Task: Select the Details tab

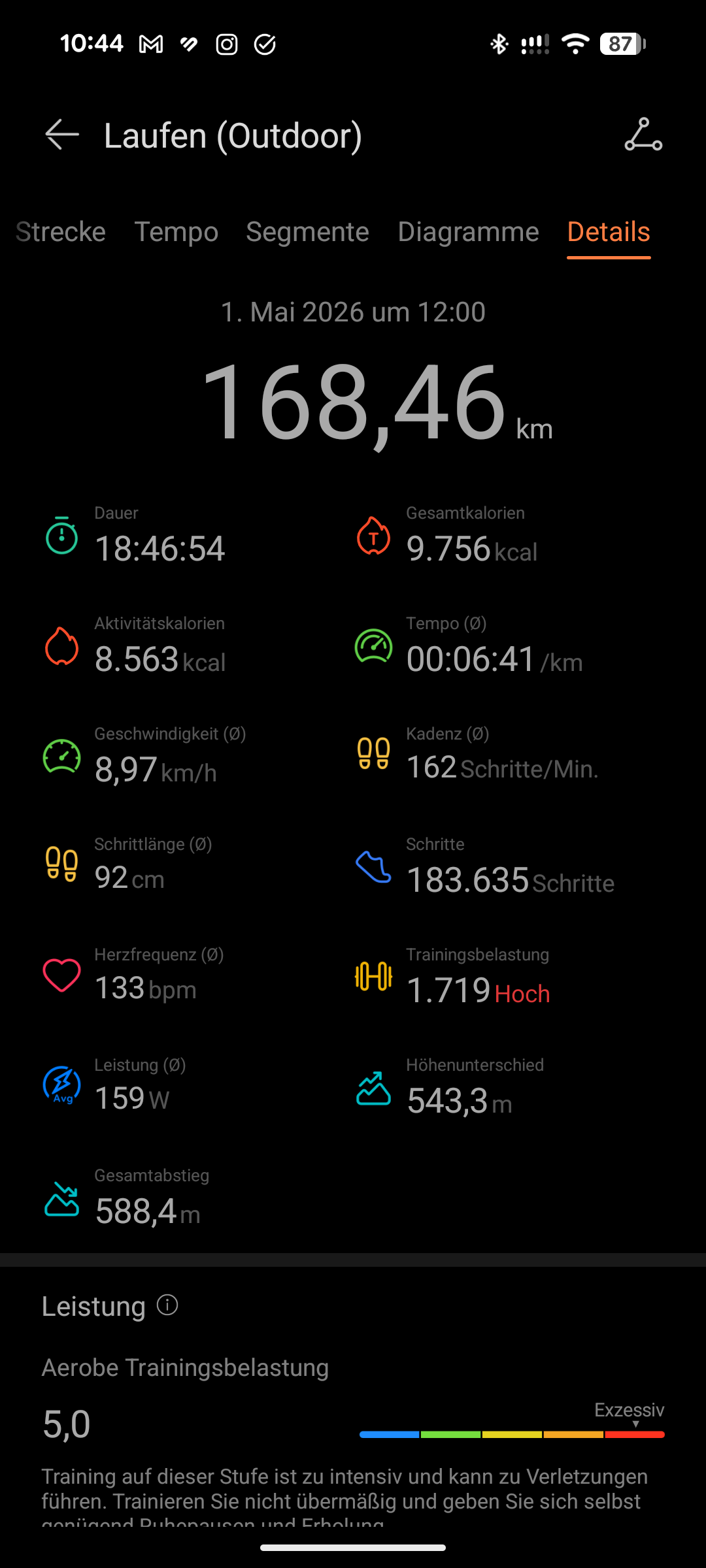Action: click(x=609, y=232)
